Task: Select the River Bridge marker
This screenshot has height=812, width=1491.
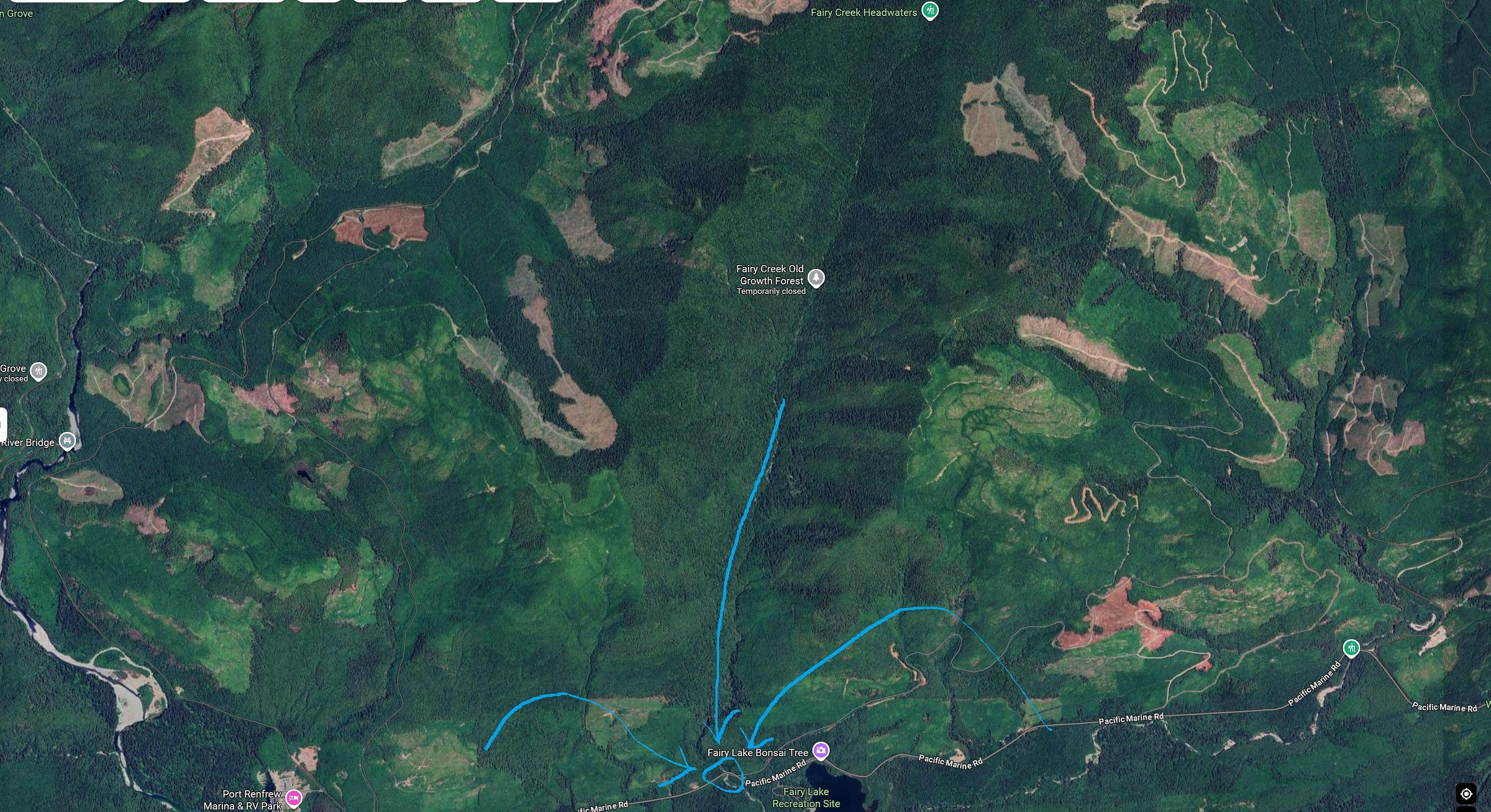Action: tap(67, 441)
